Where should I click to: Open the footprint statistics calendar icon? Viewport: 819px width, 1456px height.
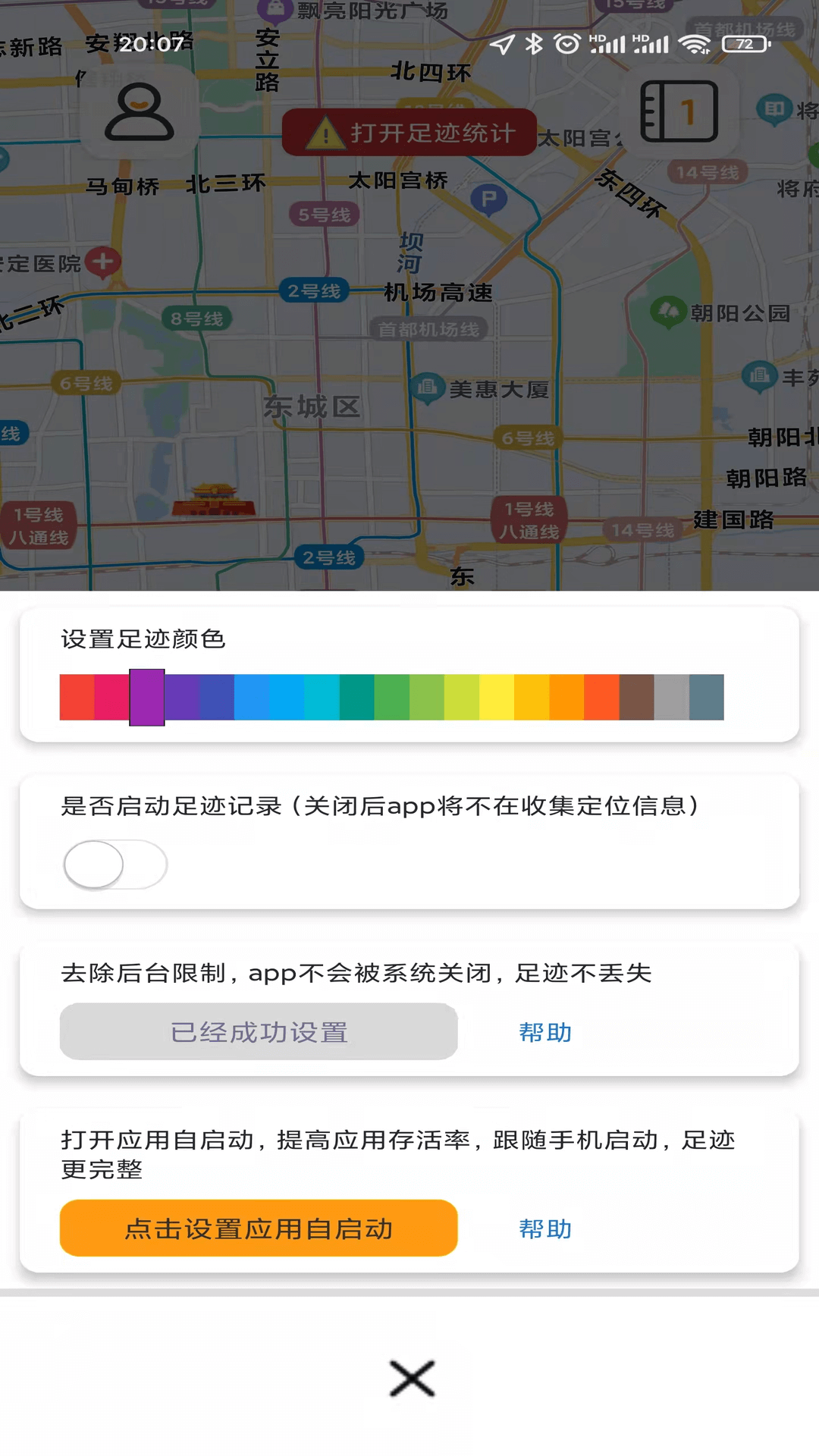point(681,110)
